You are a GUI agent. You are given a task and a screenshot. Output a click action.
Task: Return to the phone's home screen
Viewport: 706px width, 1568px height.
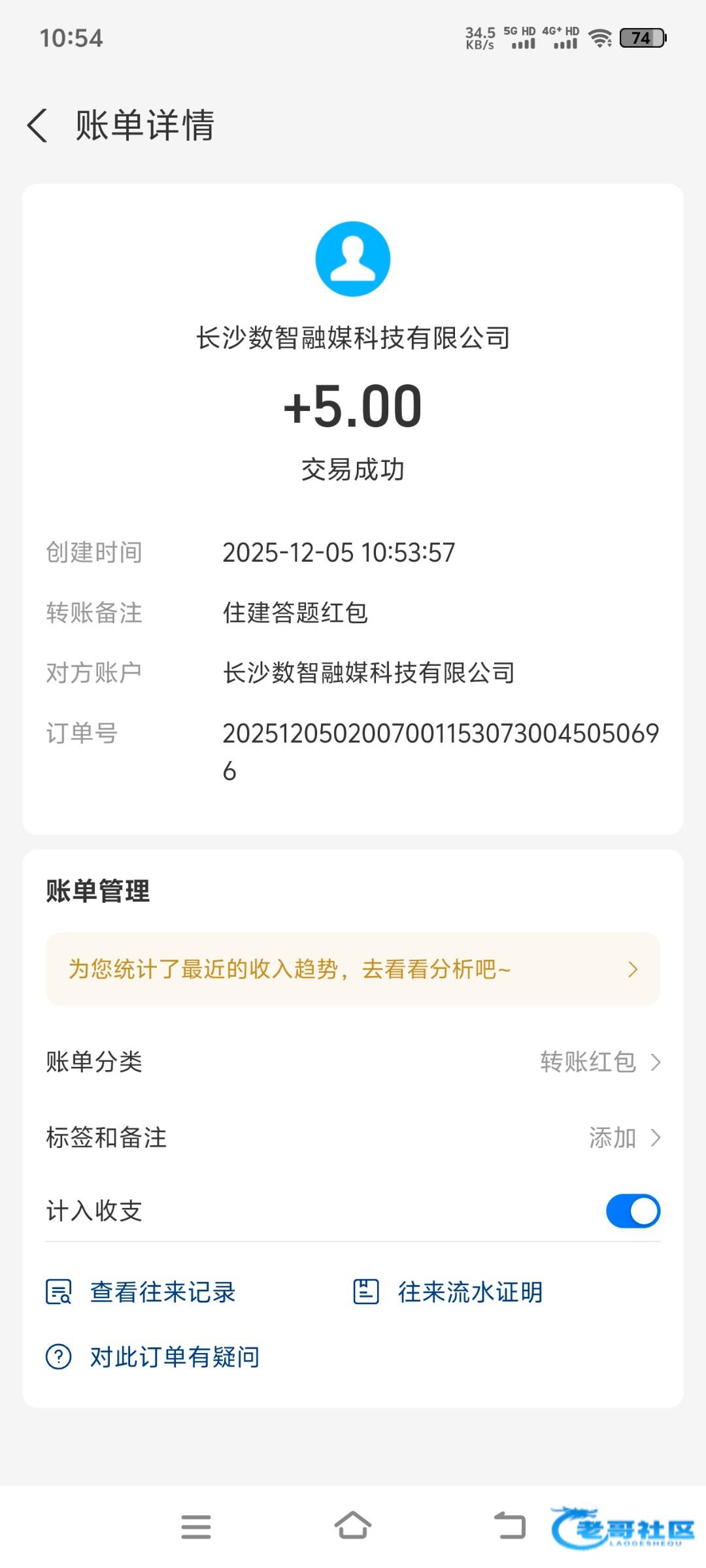353,1527
